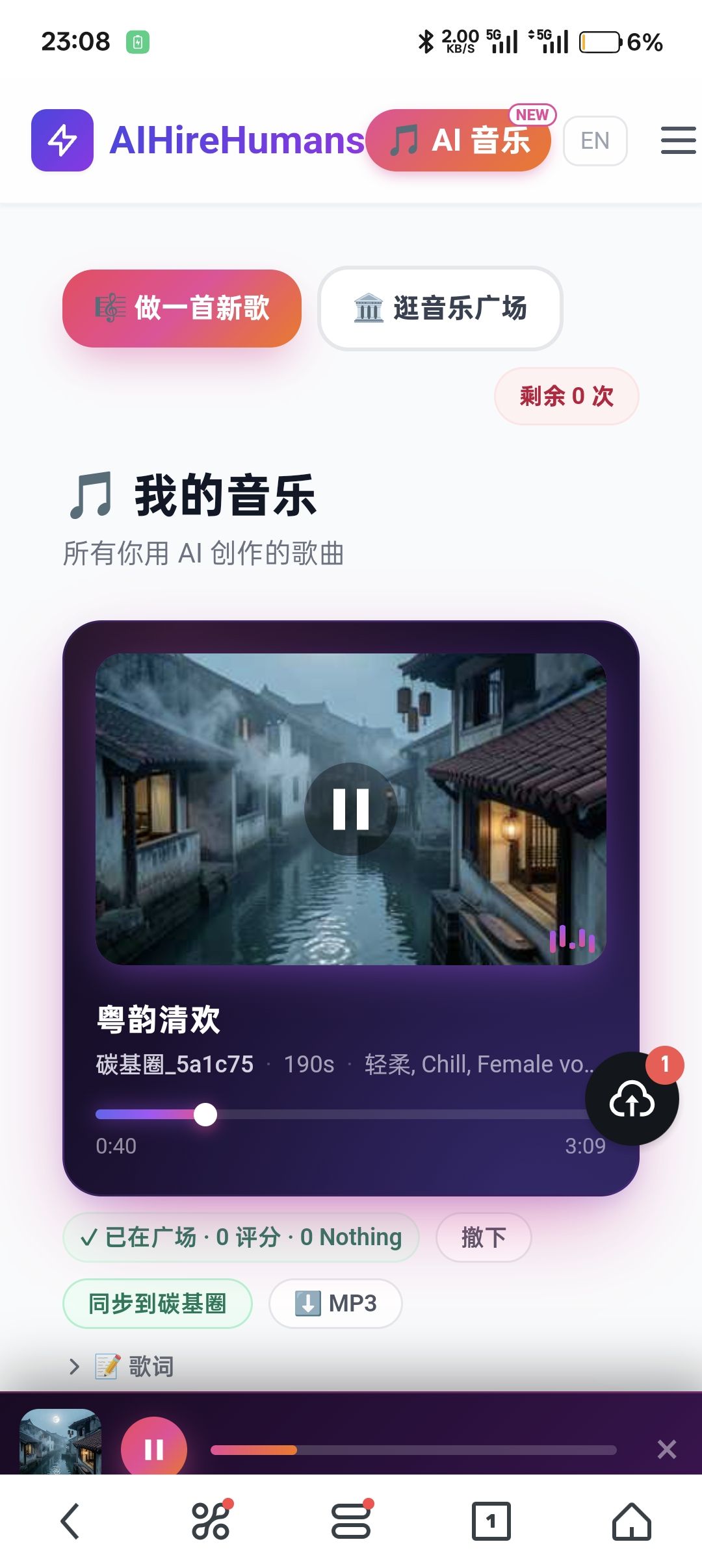702x1568 pixels.
Task: Tap the 剩余 0 次 remaining credits chip
Action: (x=566, y=396)
